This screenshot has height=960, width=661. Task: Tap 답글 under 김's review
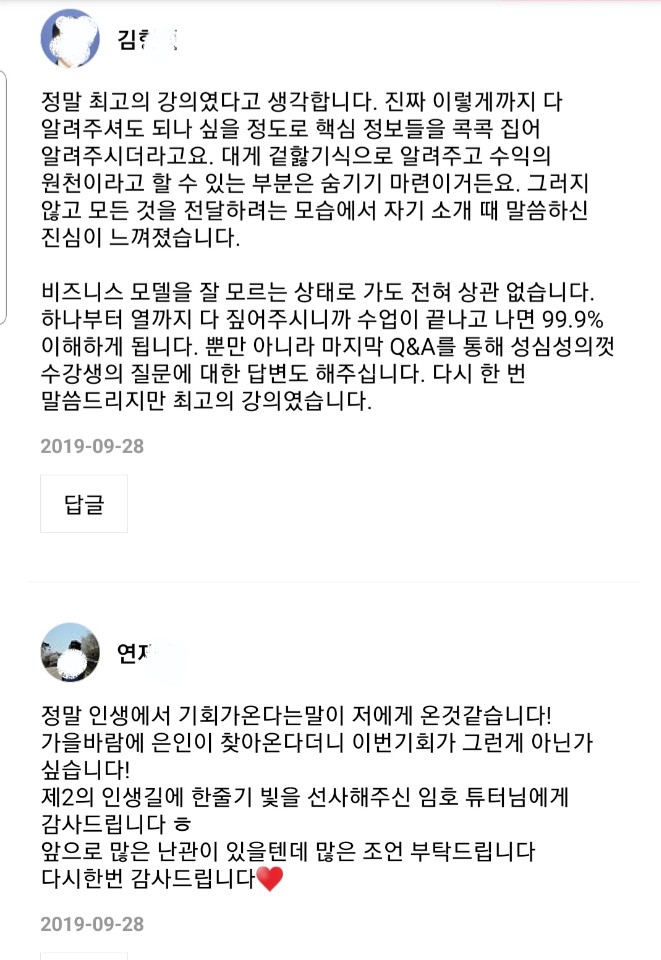pyautogui.click(x=84, y=503)
